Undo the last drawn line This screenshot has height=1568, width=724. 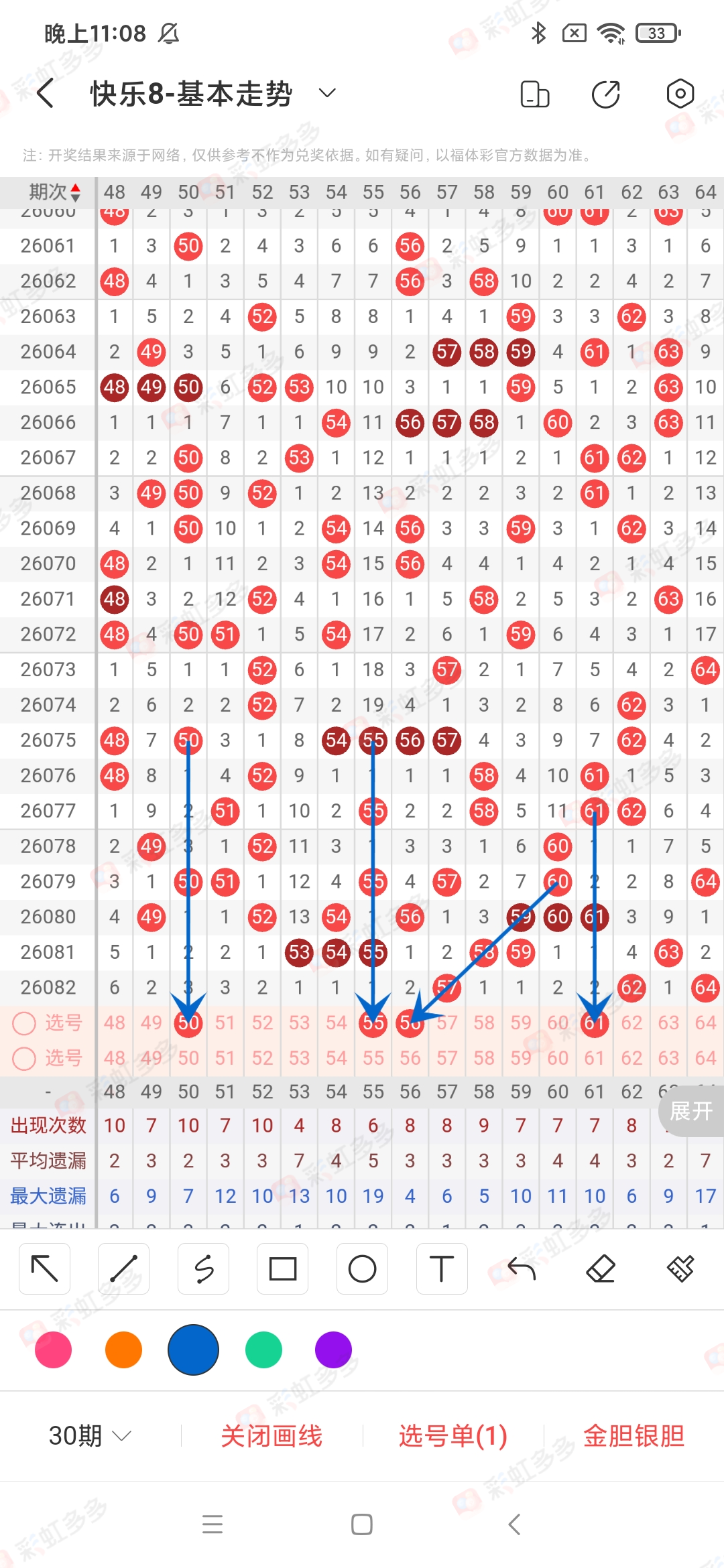point(522,1268)
